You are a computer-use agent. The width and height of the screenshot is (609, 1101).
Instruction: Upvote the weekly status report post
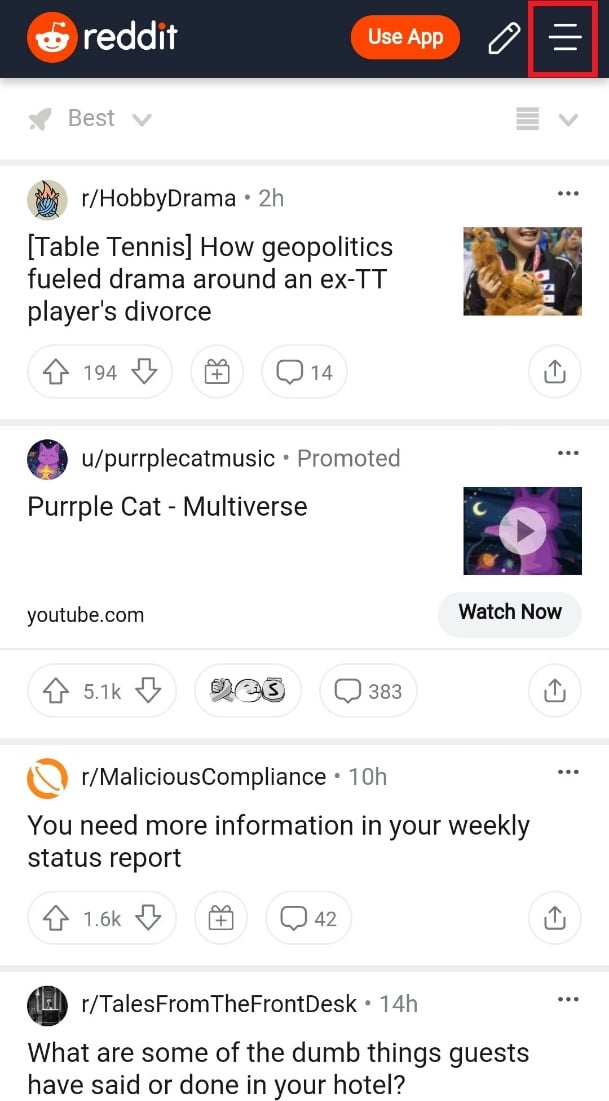pos(55,919)
